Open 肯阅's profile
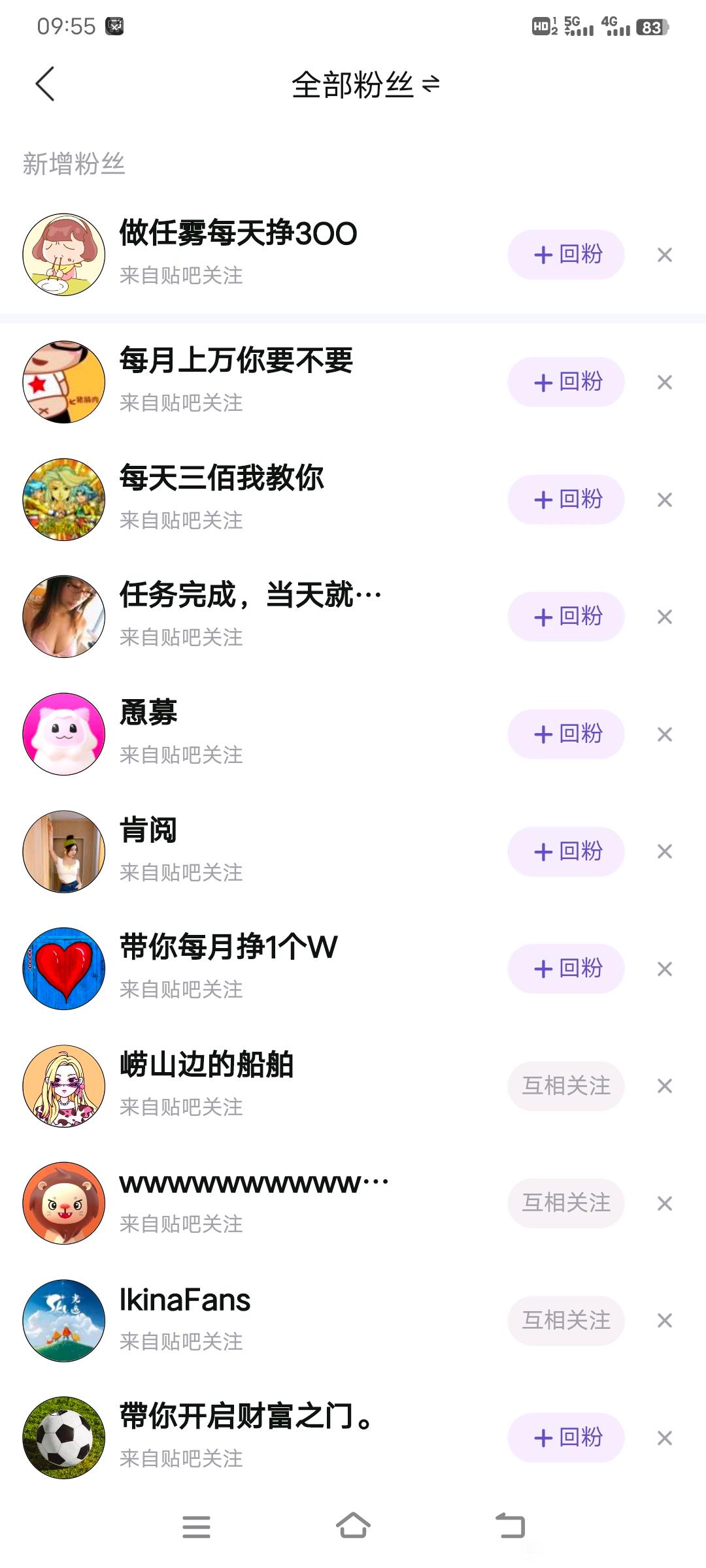Viewport: 706px width, 1568px height. 148,831
